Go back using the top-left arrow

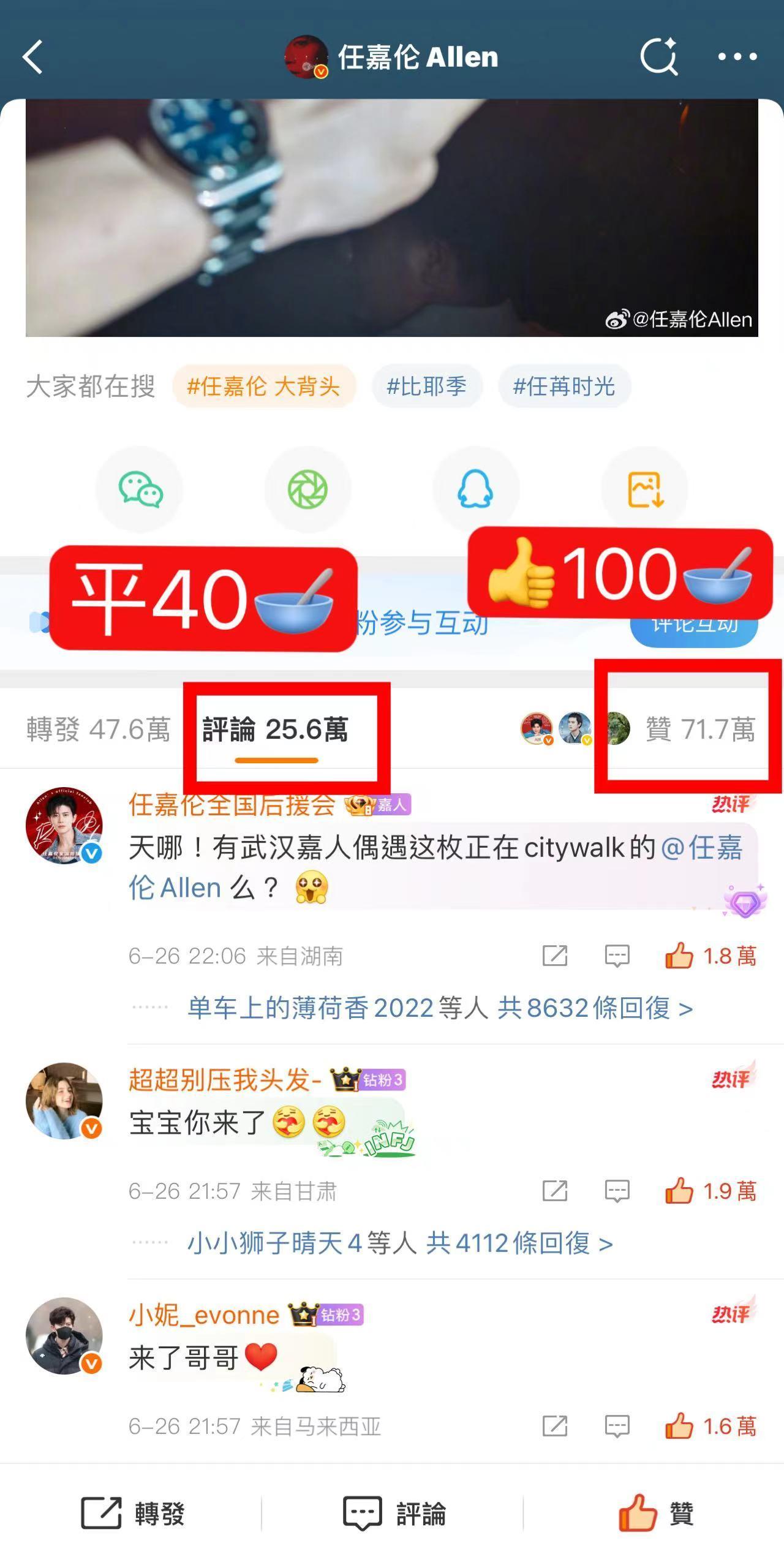pos(33,57)
